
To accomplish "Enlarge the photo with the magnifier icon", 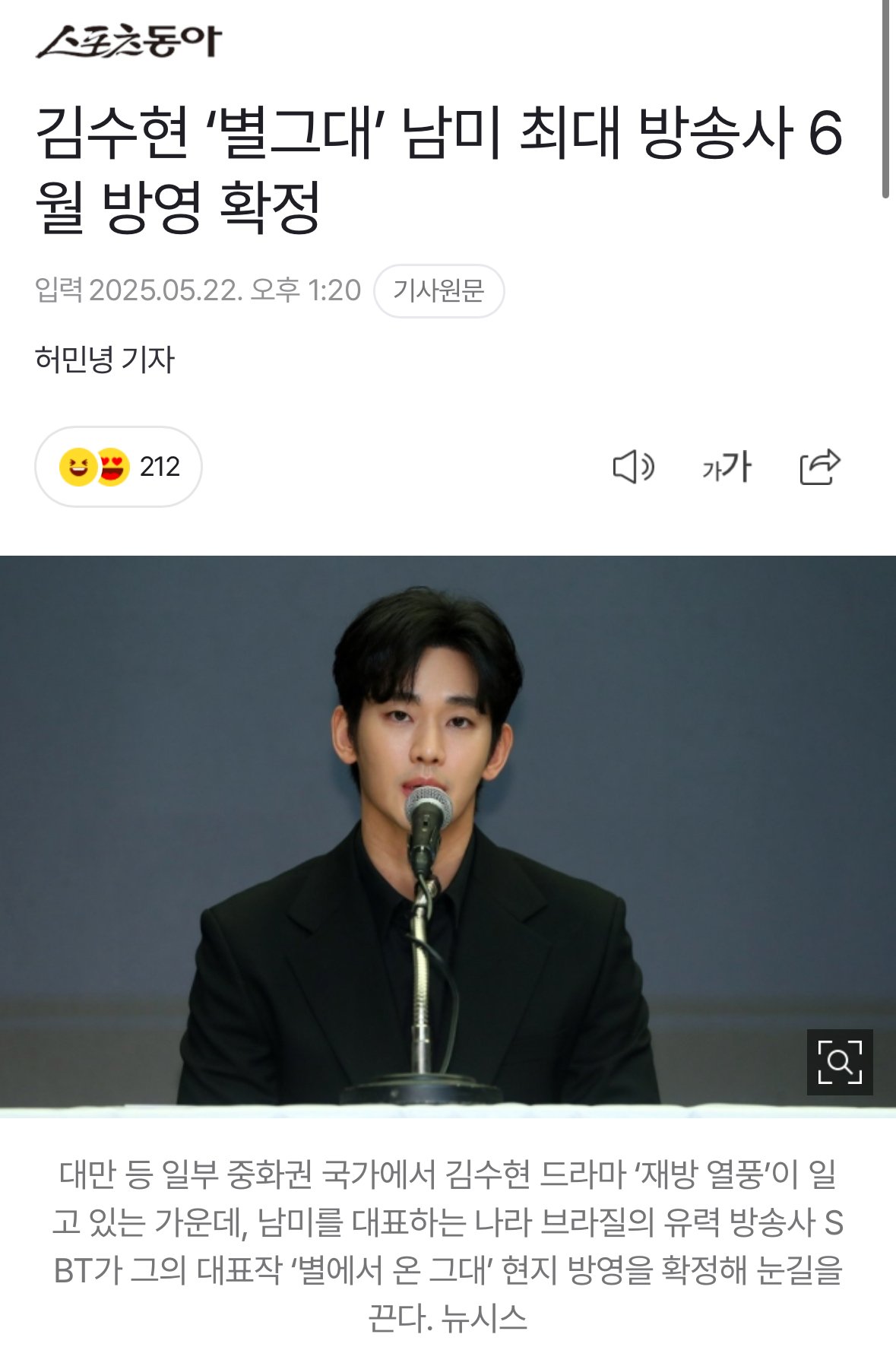I will [x=839, y=1062].
